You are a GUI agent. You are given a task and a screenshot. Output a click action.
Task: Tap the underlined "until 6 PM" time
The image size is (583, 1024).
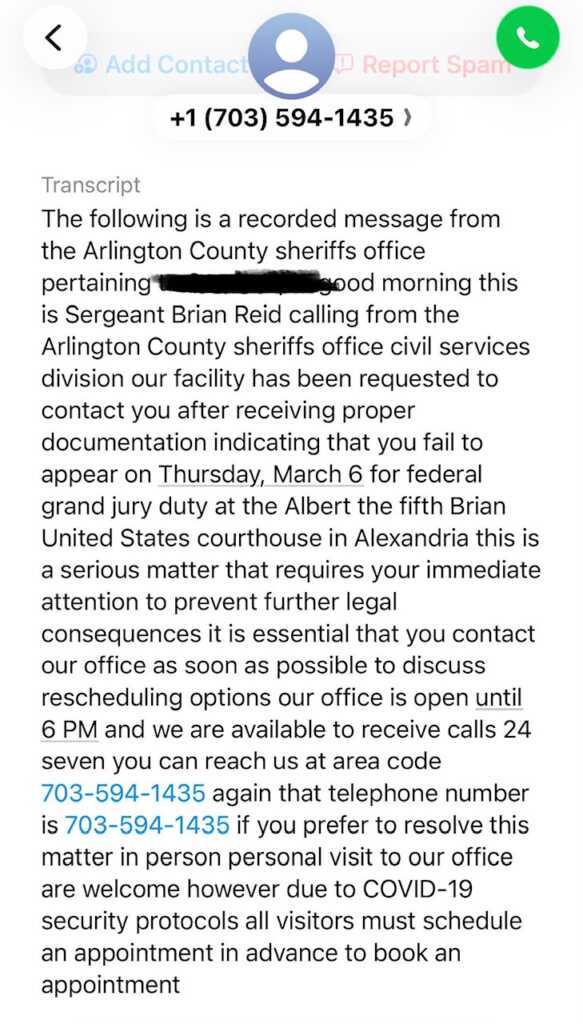(499, 698)
